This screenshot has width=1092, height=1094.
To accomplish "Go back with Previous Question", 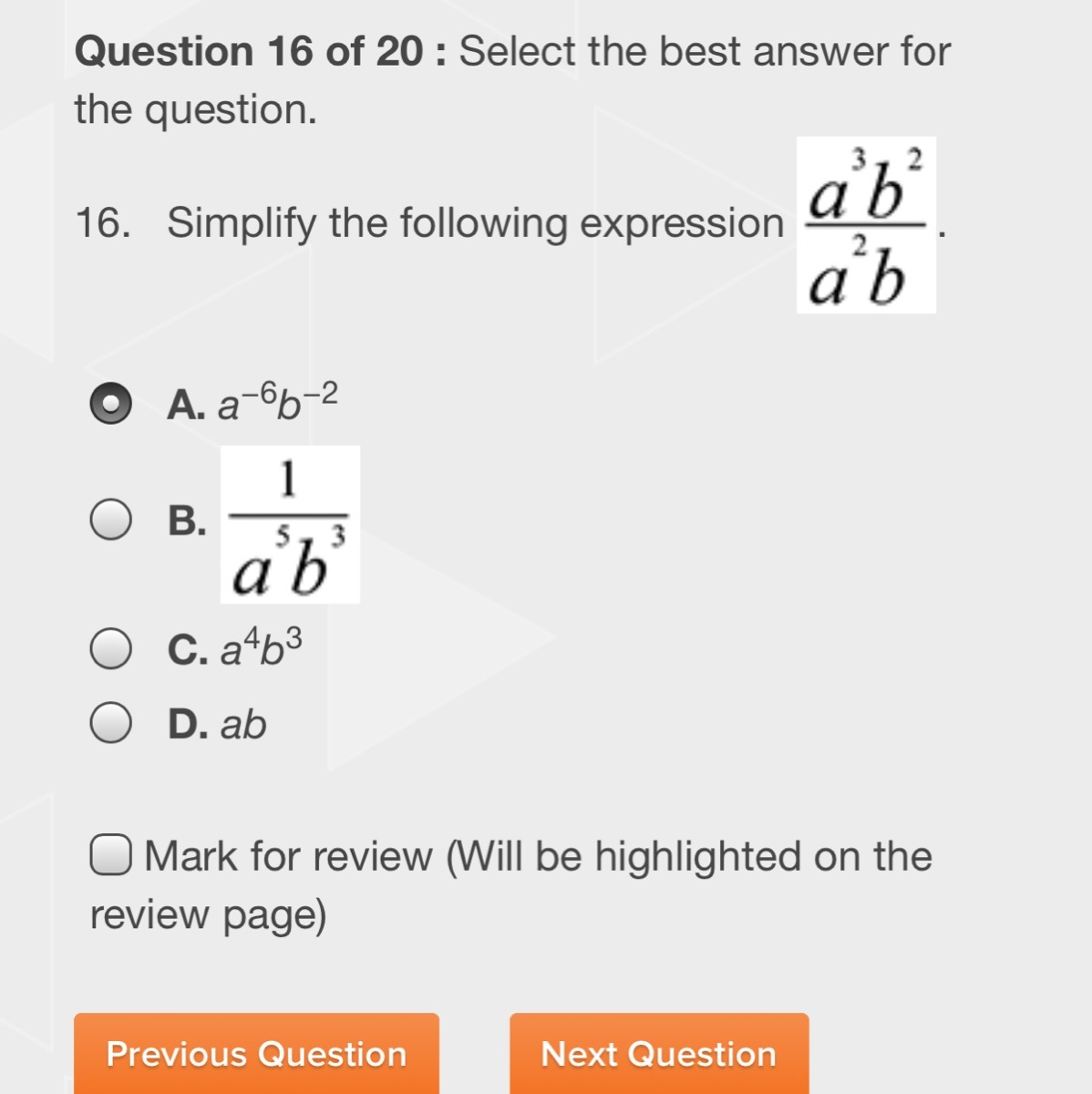I will point(256,1054).
